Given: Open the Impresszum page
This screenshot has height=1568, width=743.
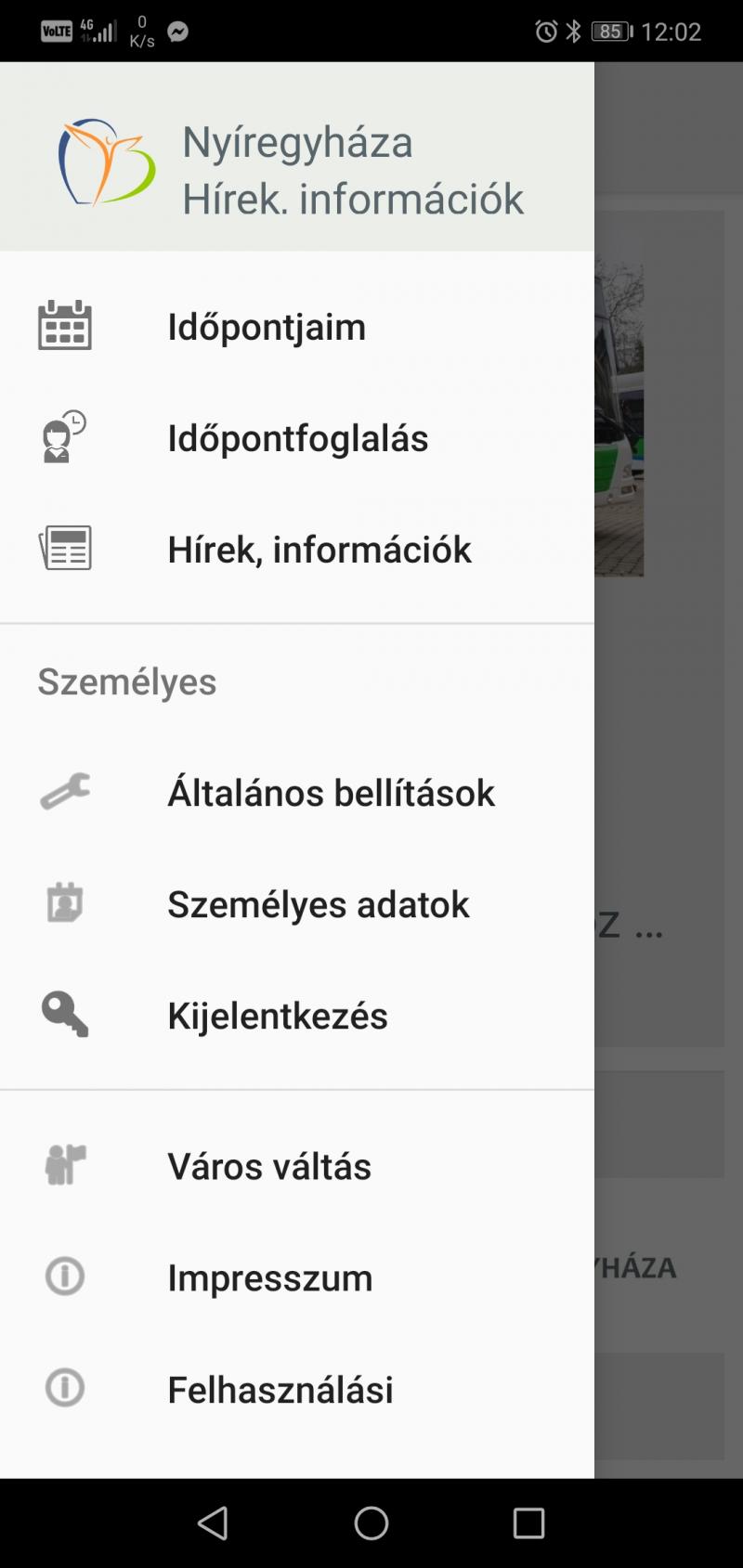Looking at the screenshot, I should coord(269,1277).
